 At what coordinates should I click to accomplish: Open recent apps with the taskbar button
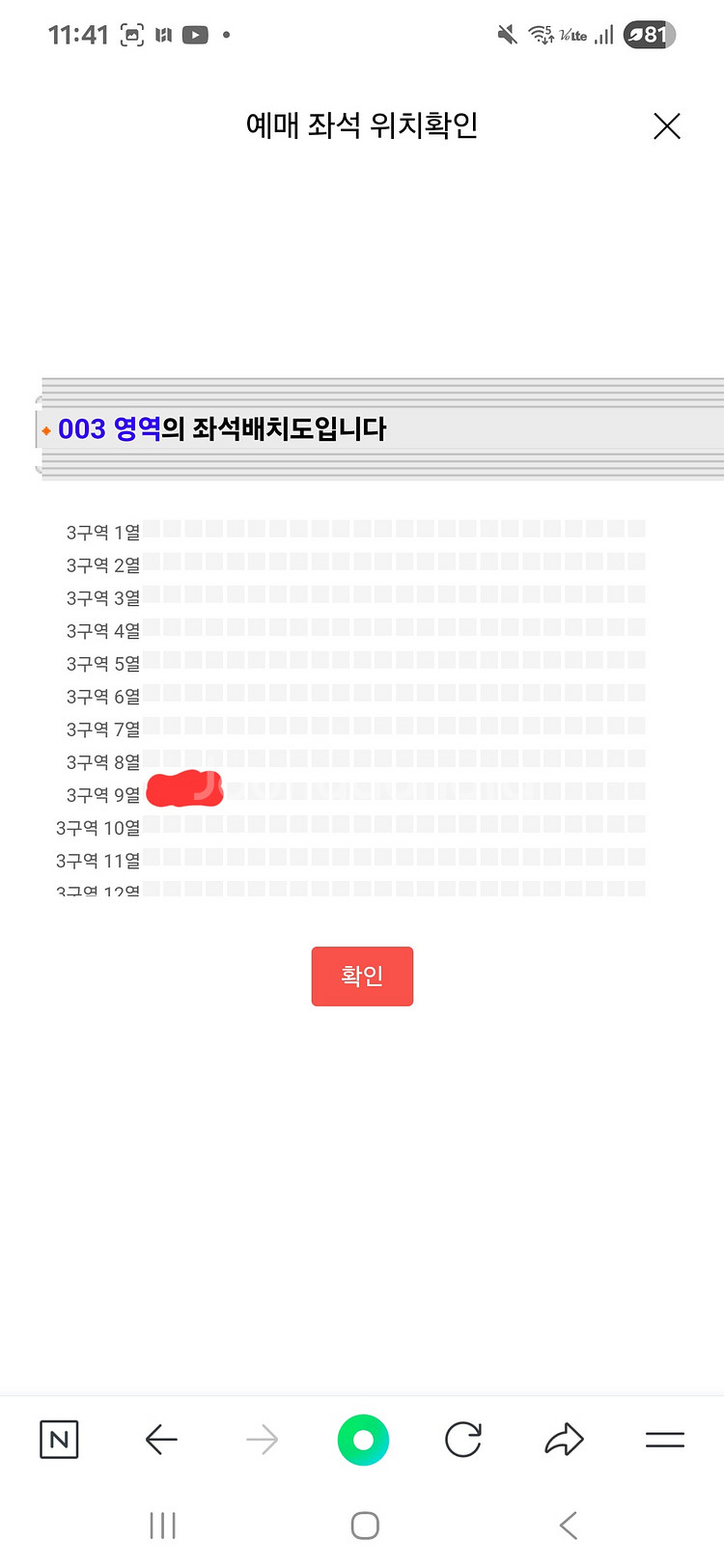click(x=161, y=1526)
